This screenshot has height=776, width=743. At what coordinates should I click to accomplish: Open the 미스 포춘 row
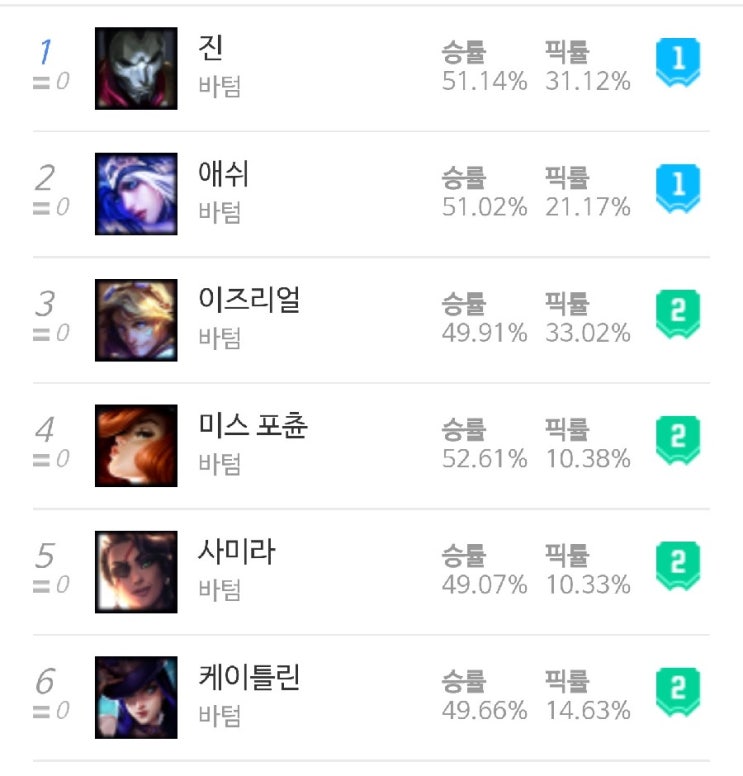pos(252,426)
